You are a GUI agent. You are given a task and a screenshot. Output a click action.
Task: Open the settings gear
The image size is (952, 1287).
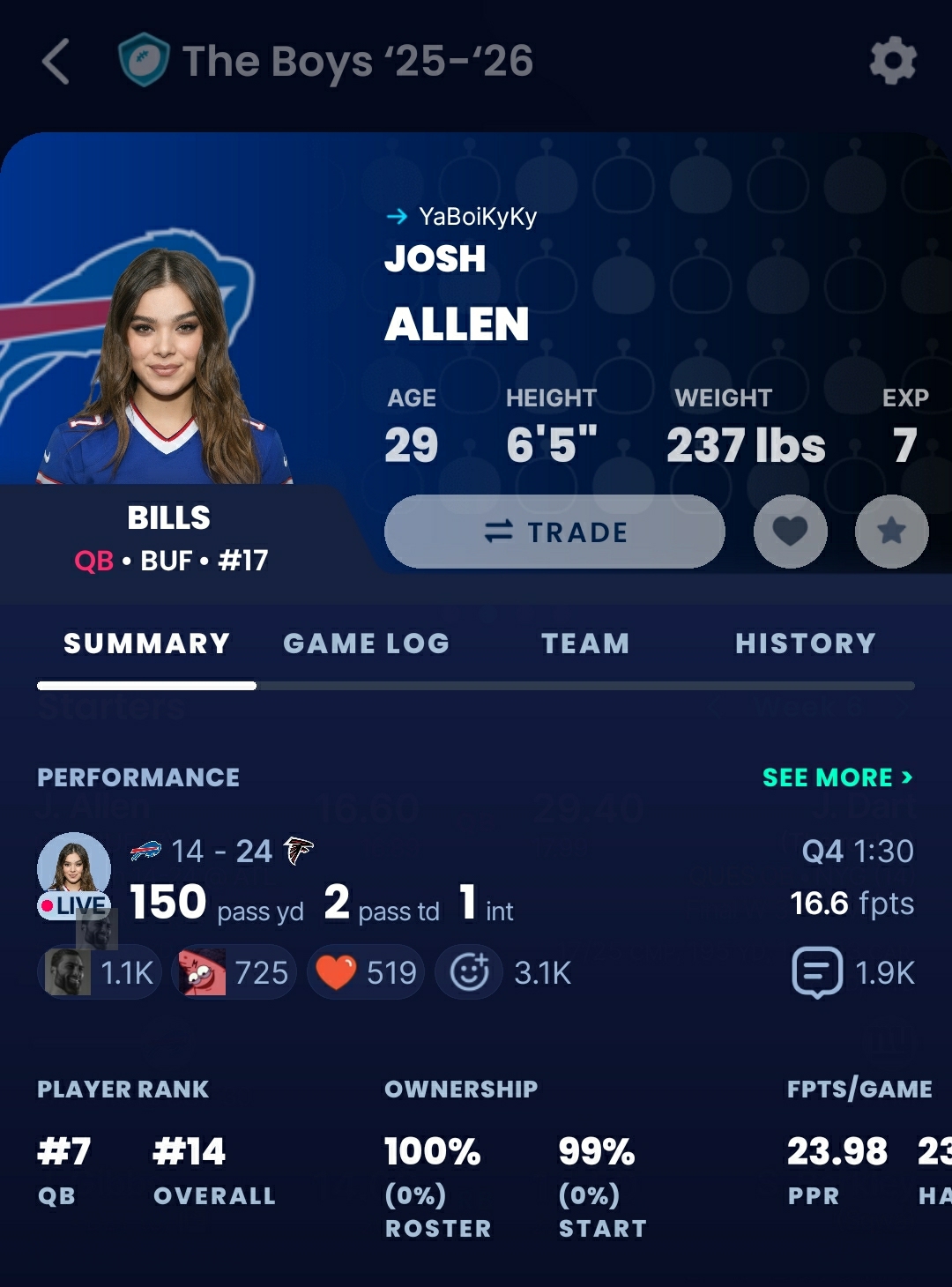(x=893, y=61)
